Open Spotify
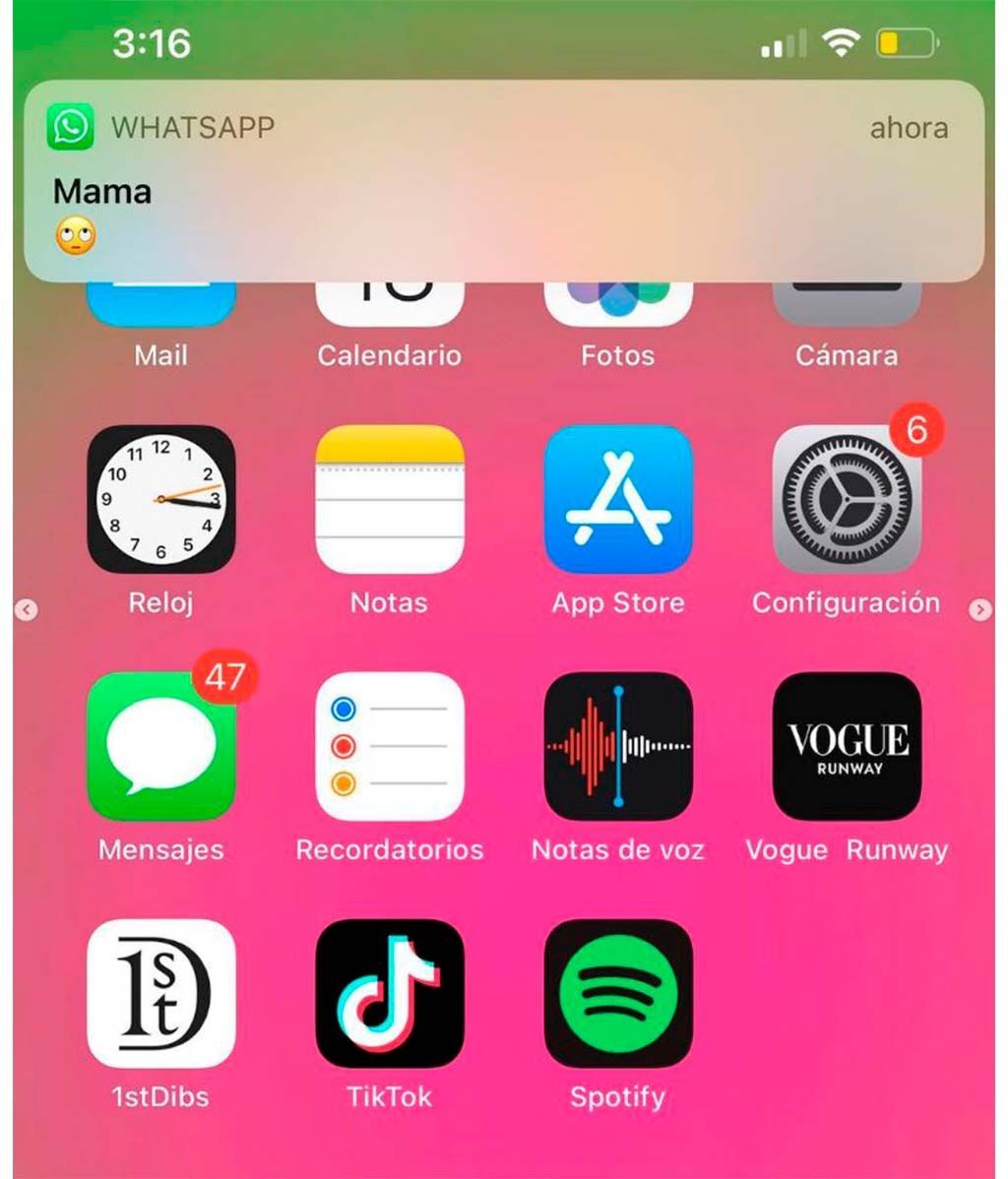Screen dimensions: 1008x1179 618,993
